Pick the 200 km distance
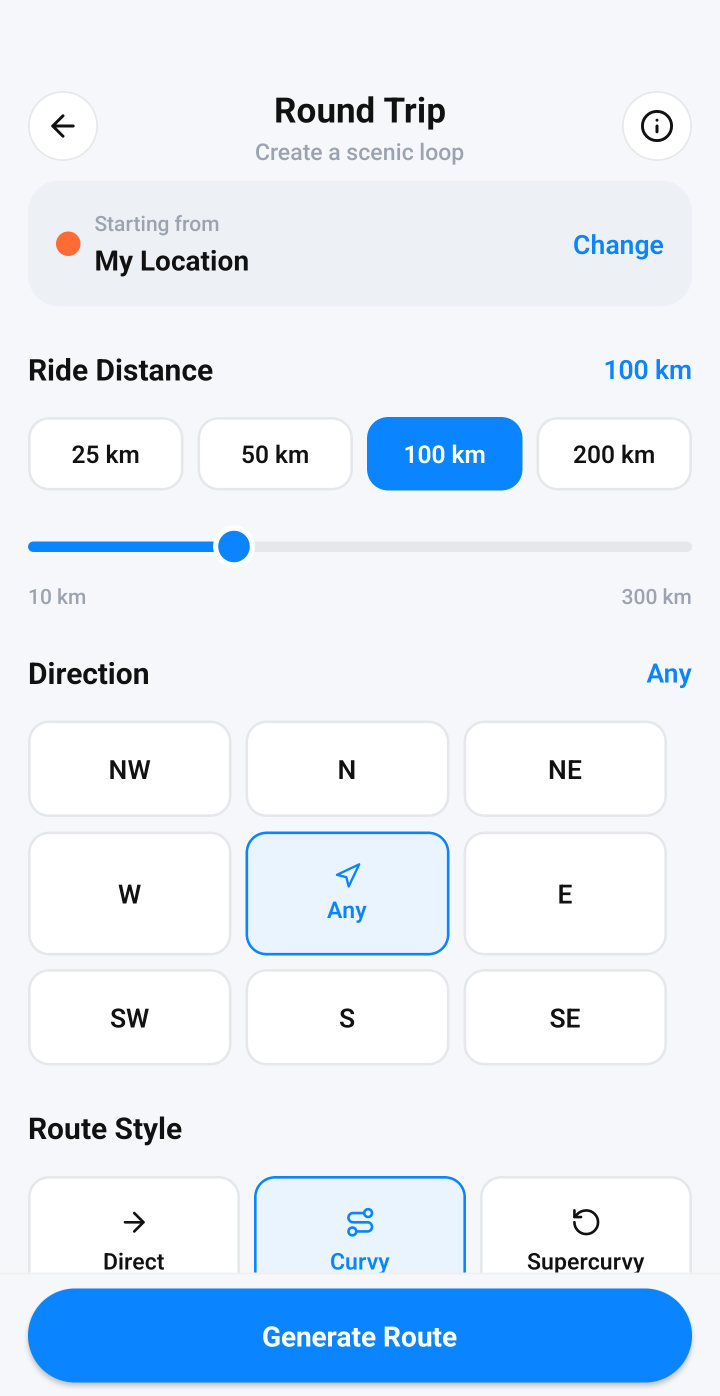 614,454
